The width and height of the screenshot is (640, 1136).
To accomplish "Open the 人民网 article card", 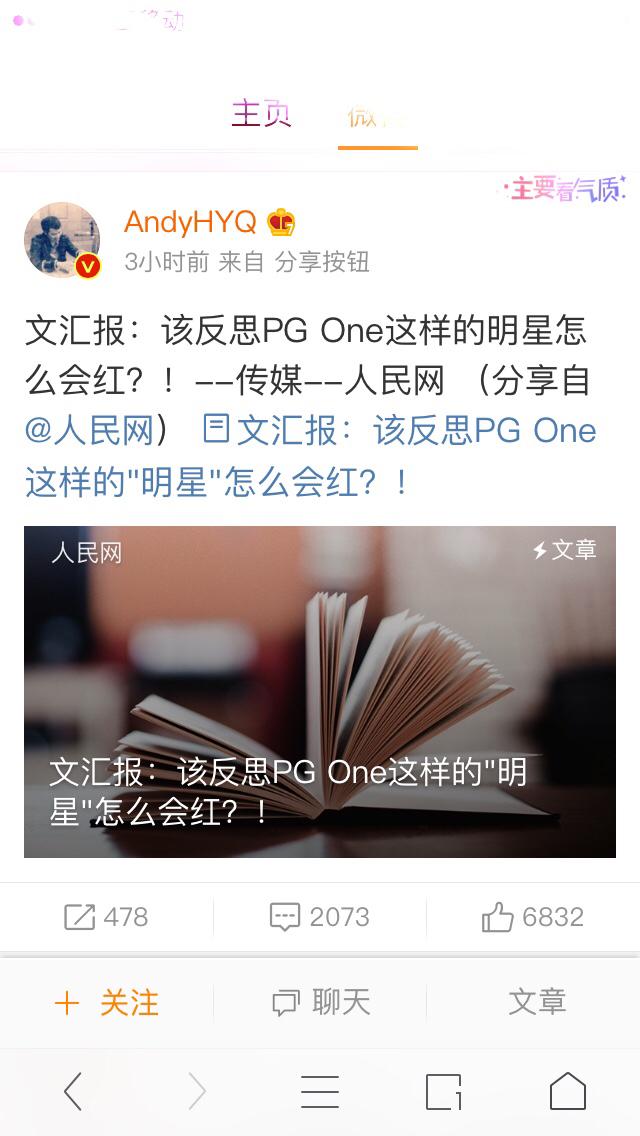I will click(x=320, y=691).
